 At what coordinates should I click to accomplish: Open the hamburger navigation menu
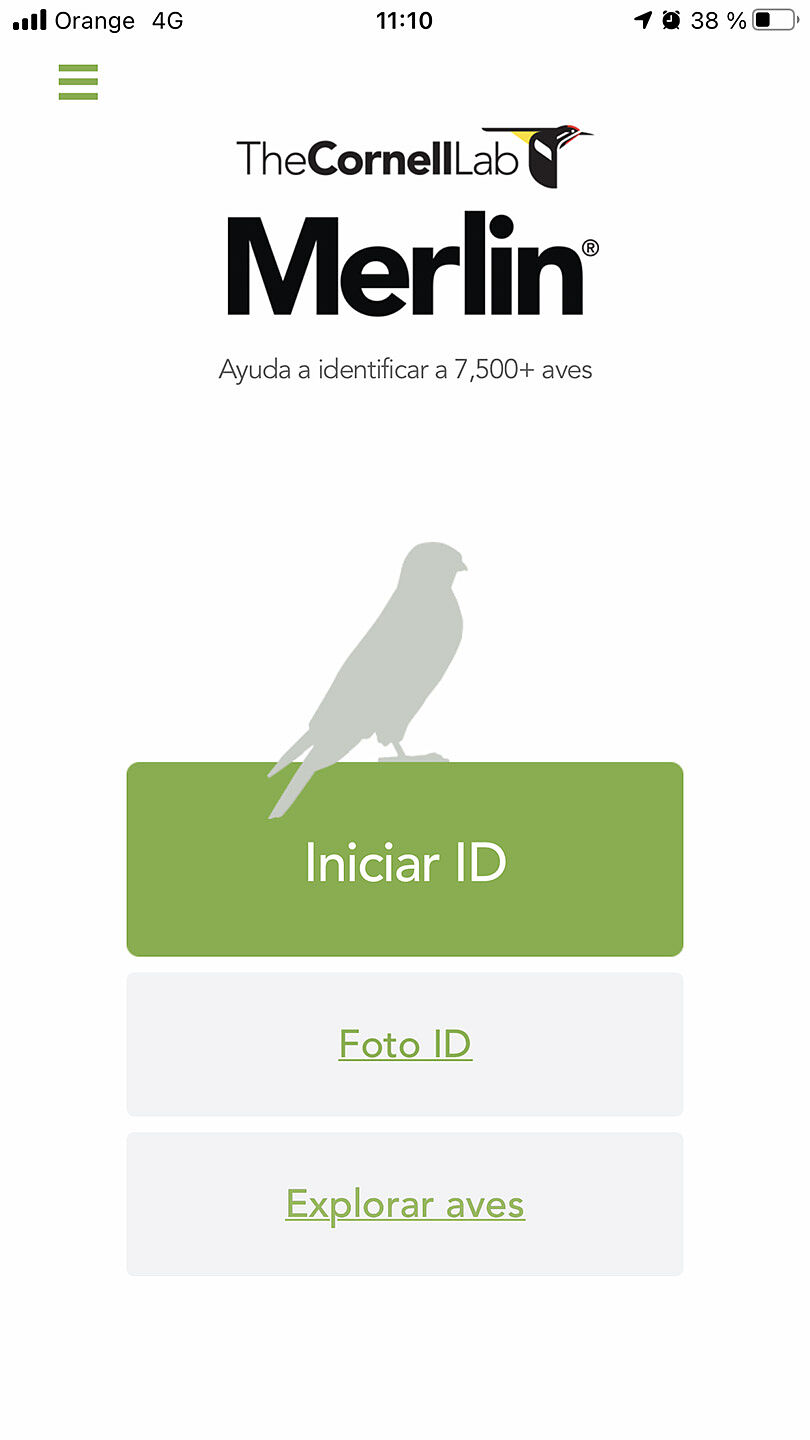(x=78, y=83)
